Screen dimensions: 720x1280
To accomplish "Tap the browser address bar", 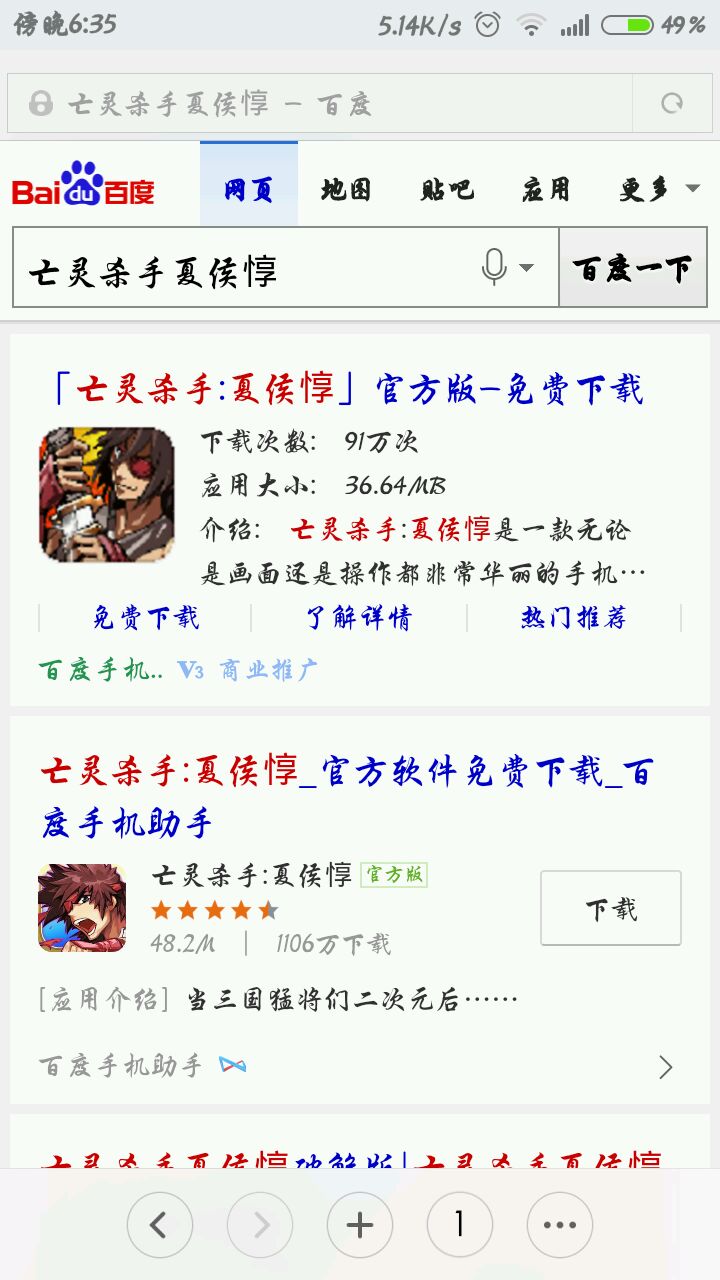I will click(x=320, y=103).
